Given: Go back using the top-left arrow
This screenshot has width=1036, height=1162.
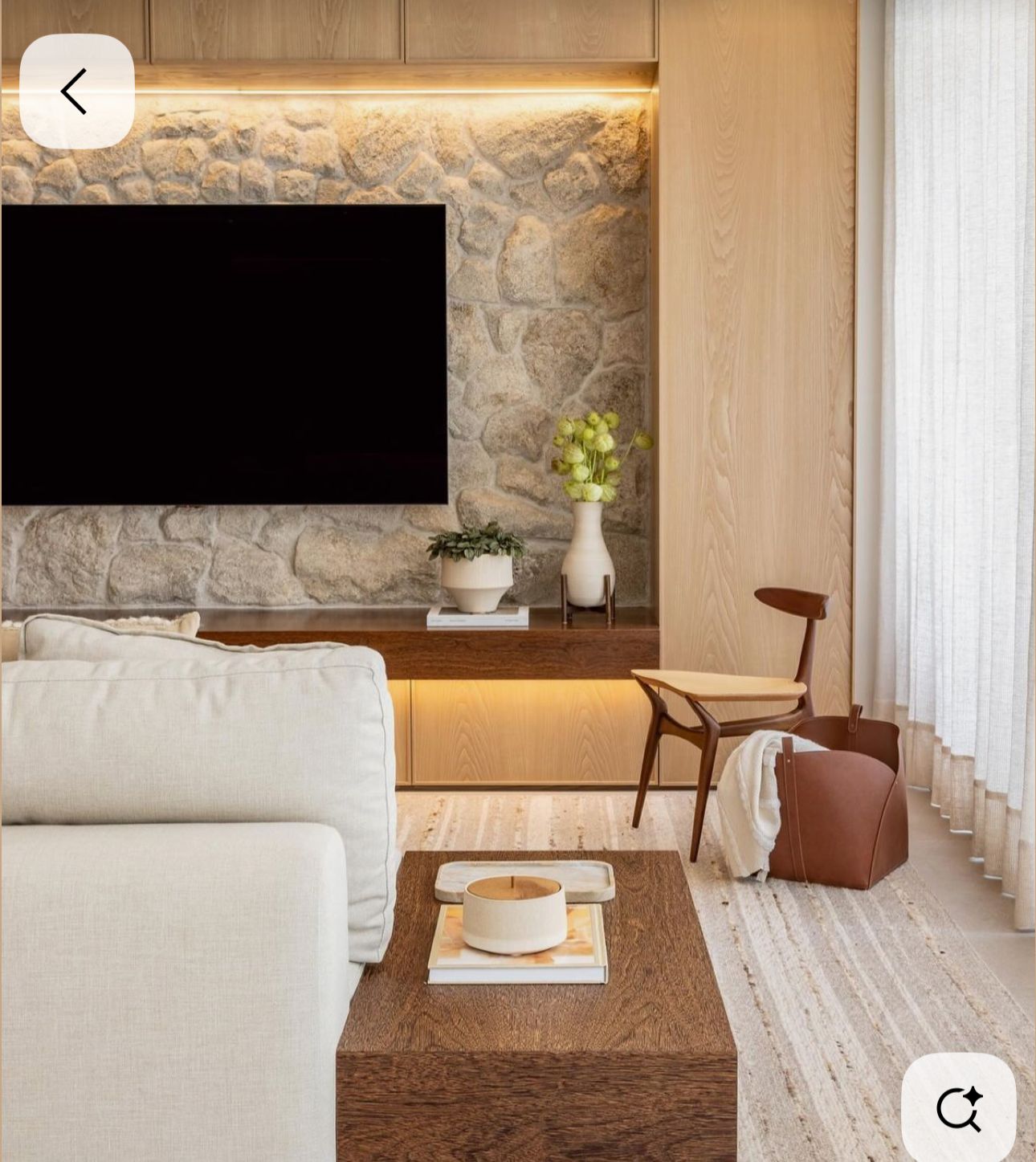Looking at the screenshot, I should (76, 92).
